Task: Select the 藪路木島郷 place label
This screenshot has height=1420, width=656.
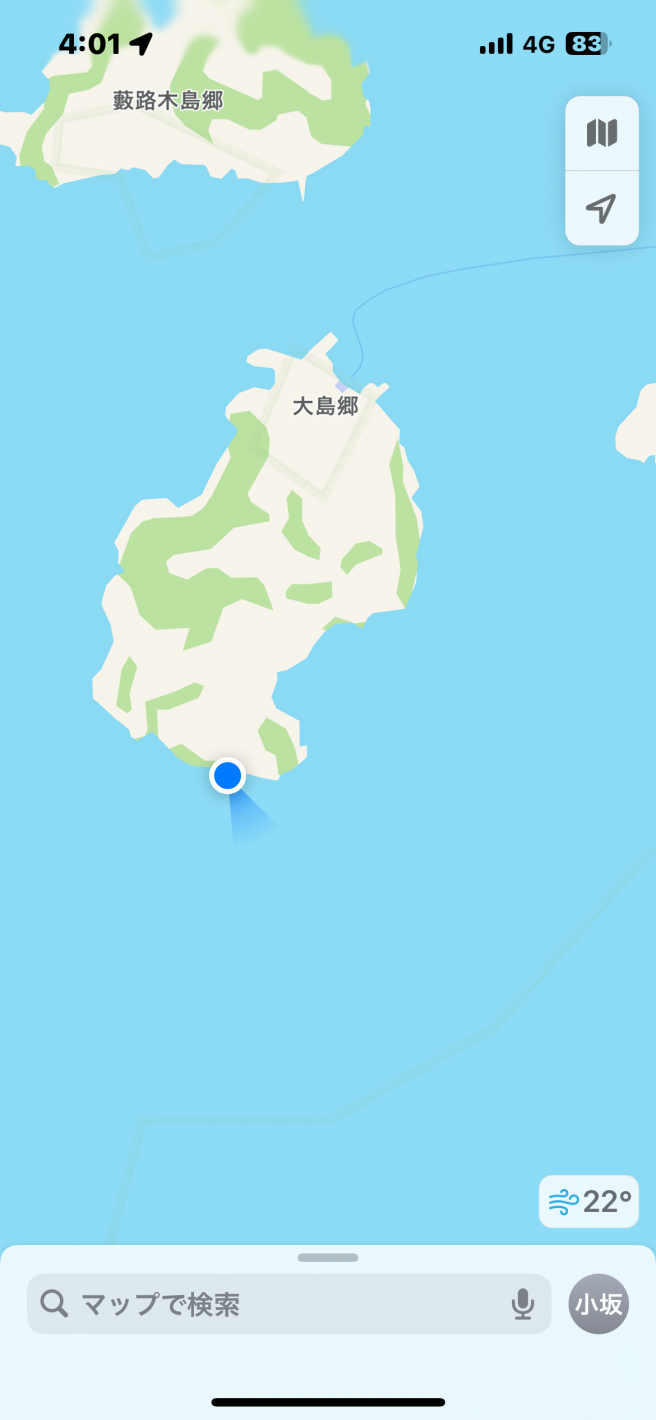Action: pos(168,100)
